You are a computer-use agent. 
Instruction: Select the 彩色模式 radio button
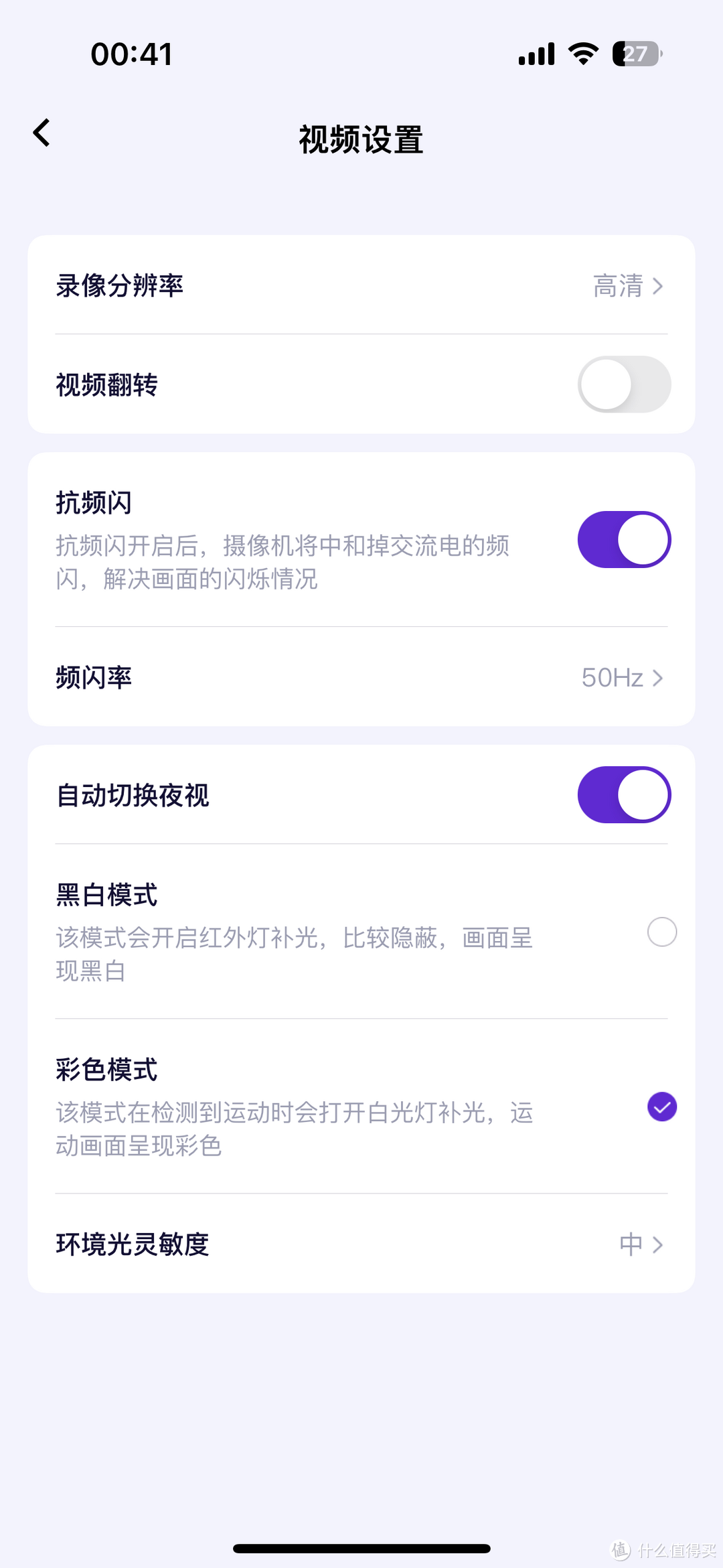point(661,1106)
